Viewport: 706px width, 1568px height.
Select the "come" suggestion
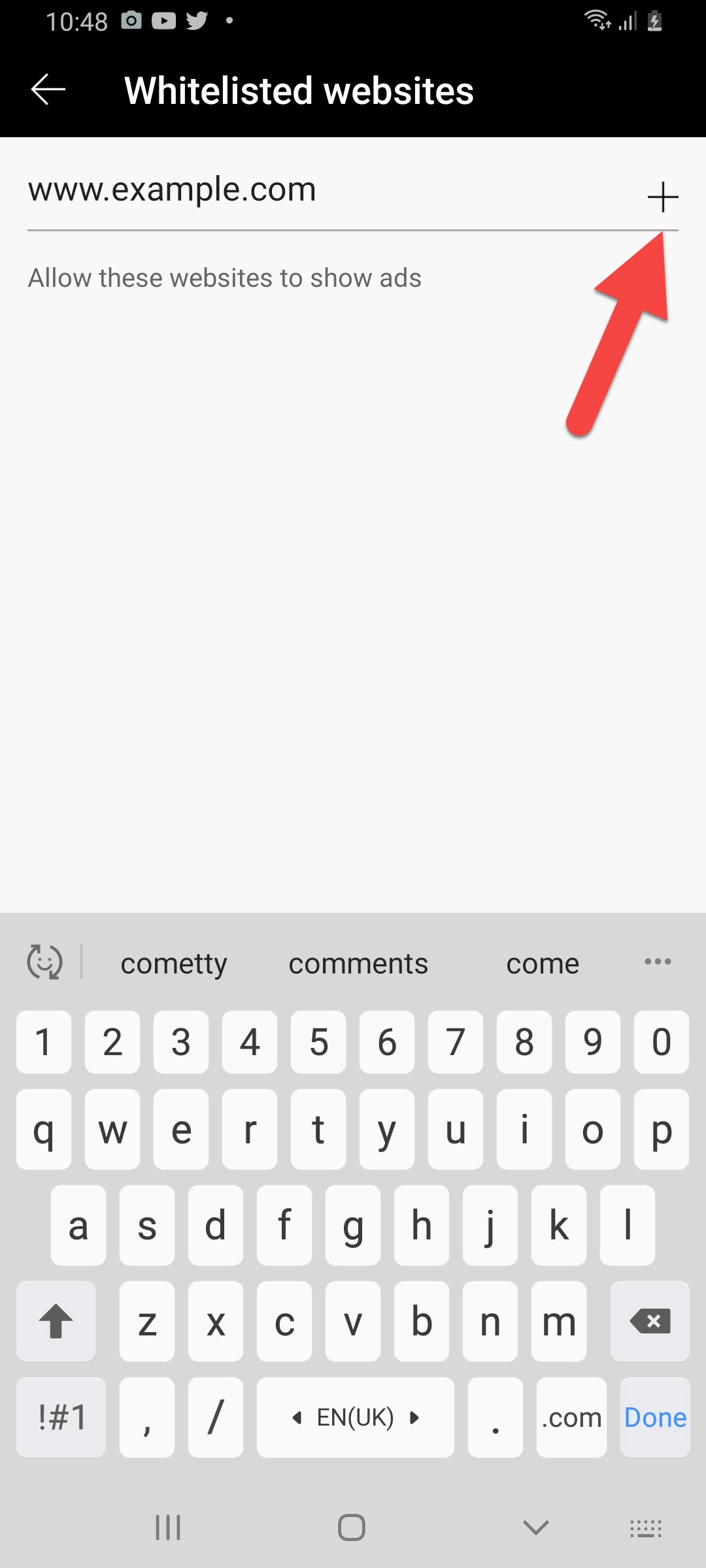click(543, 964)
